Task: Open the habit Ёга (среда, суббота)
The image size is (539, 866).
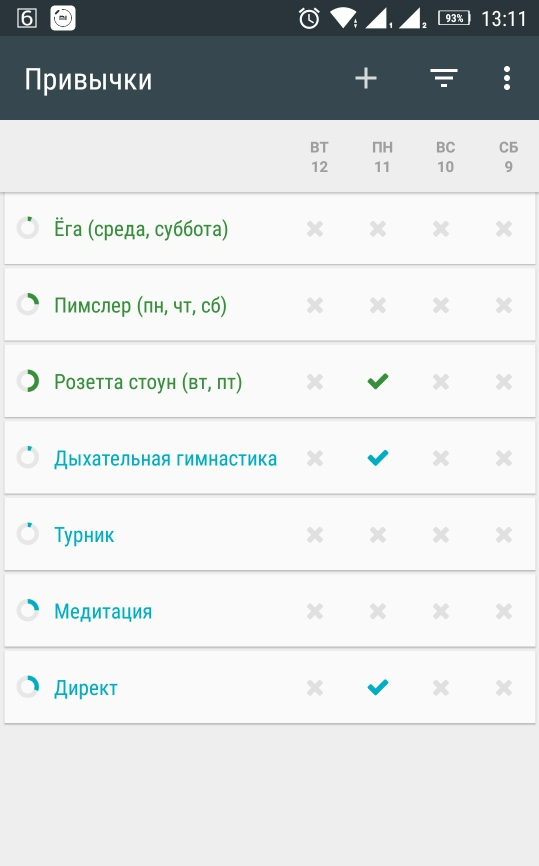Action: (x=141, y=229)
